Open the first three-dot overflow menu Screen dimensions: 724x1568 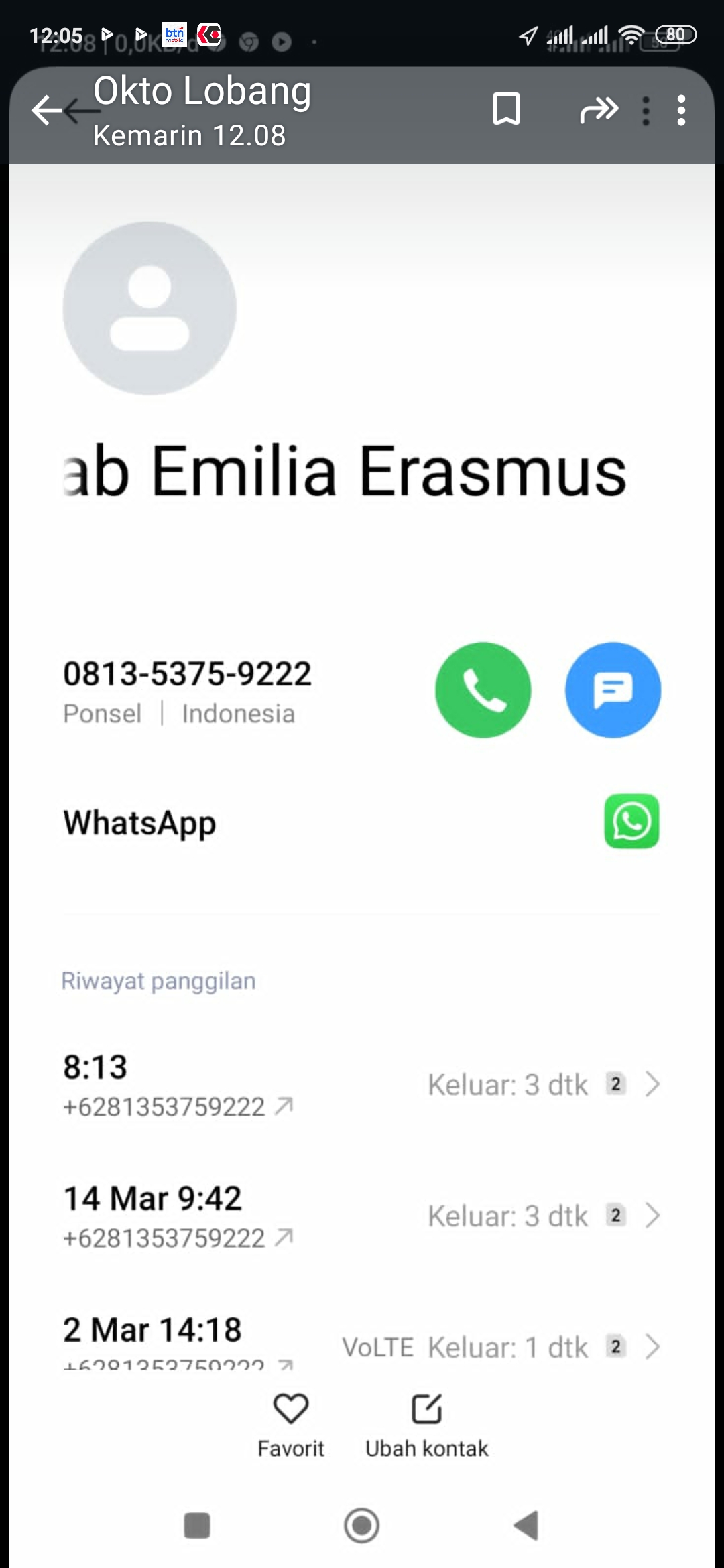pyautogui.click(x=645, y=109)
